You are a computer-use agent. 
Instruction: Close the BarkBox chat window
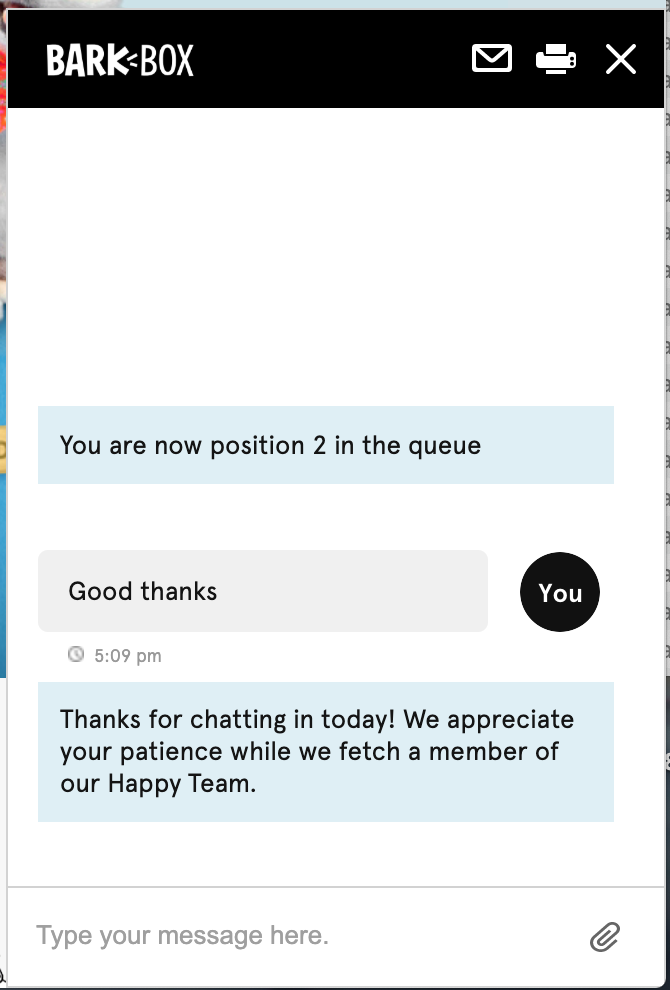621,60
